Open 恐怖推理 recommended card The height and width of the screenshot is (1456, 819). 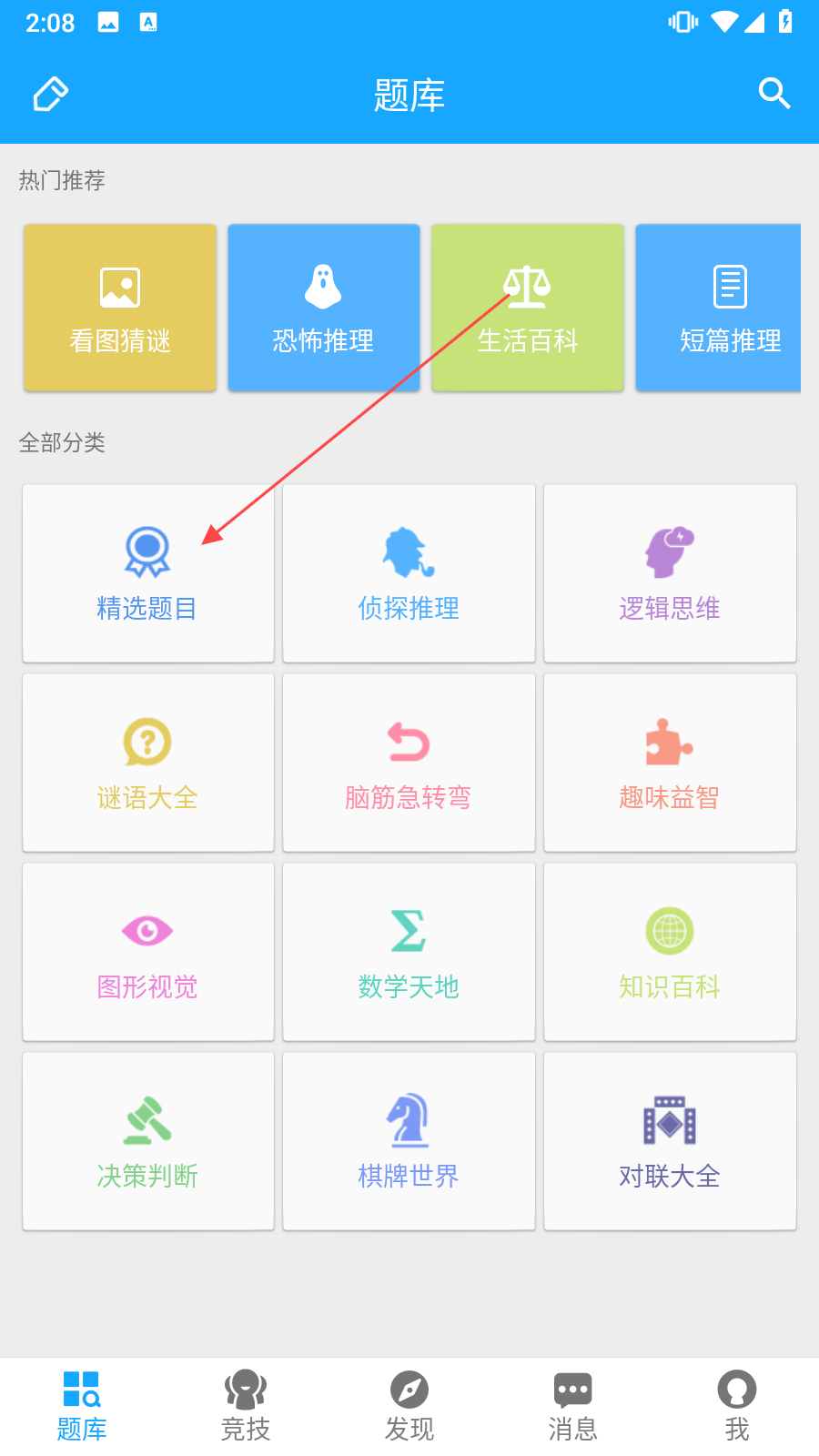(x=324, y=308)
